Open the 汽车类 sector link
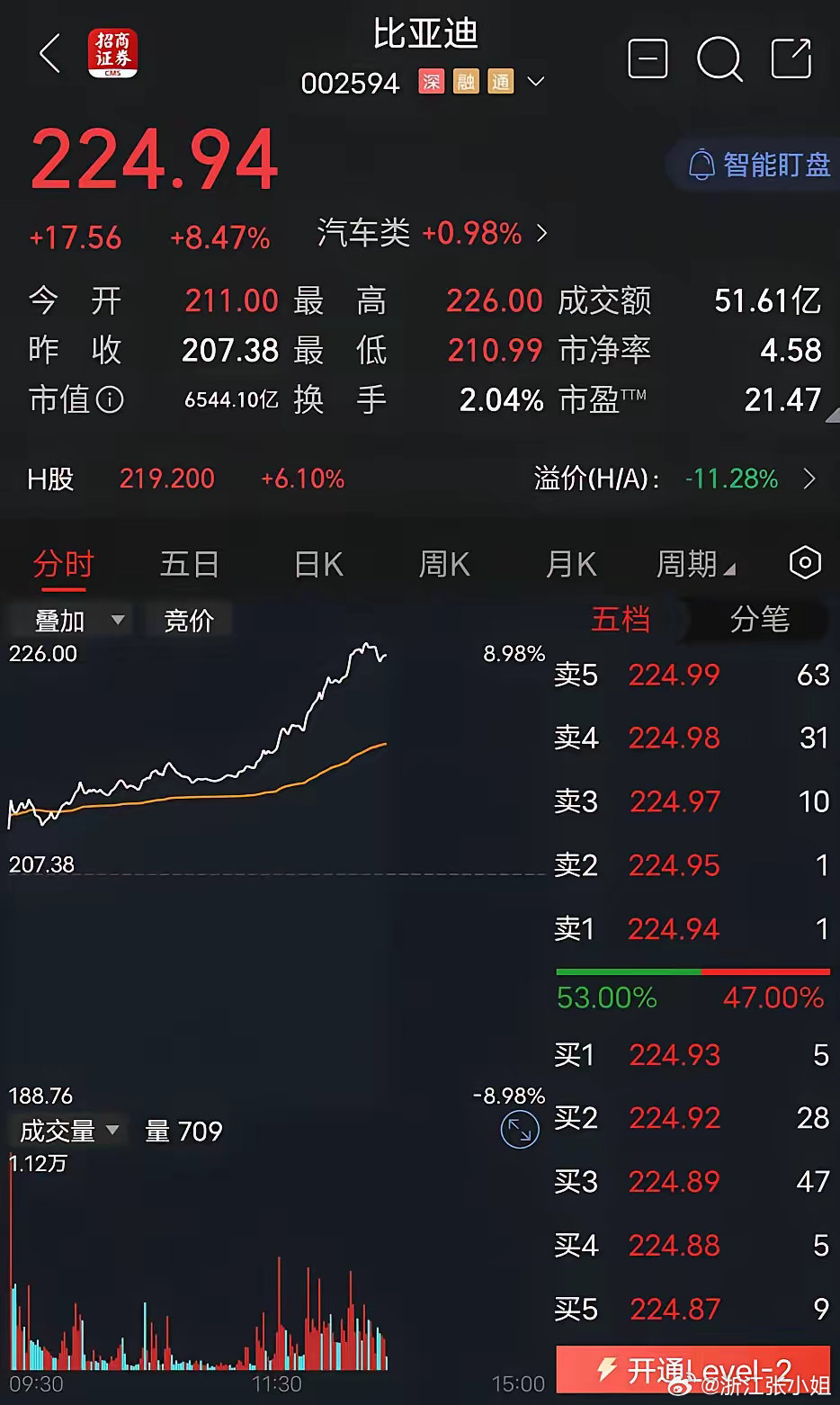840x1405 pixels. tap(433, 234)
